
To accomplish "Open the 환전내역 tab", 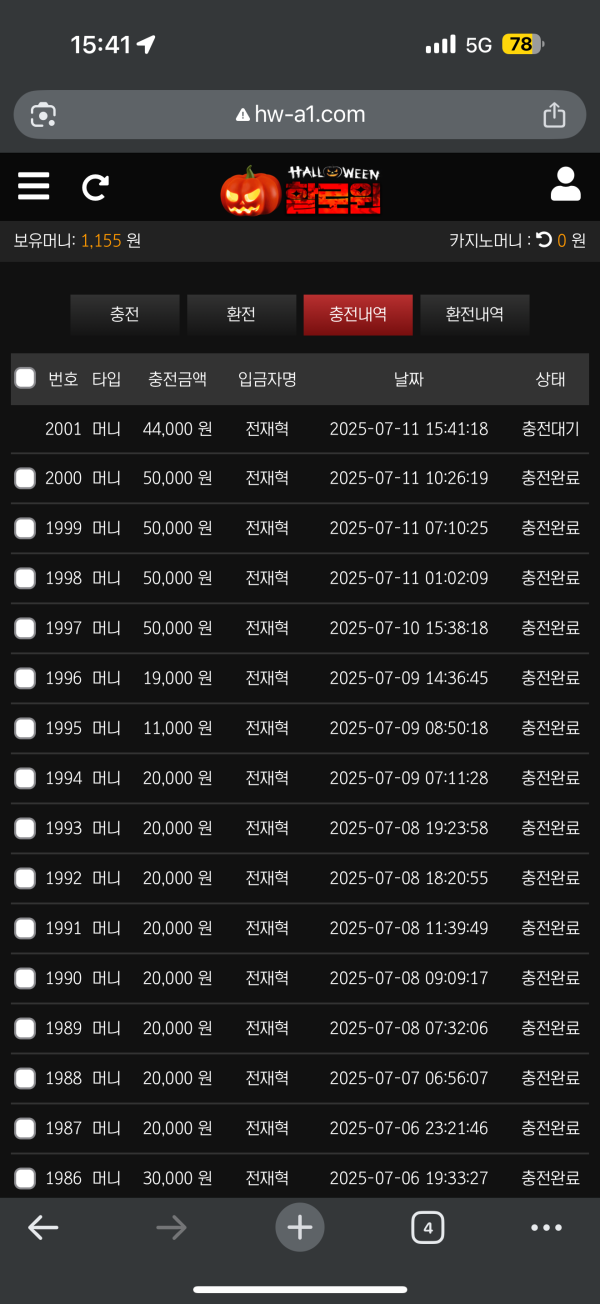I will tap(475, 314).
